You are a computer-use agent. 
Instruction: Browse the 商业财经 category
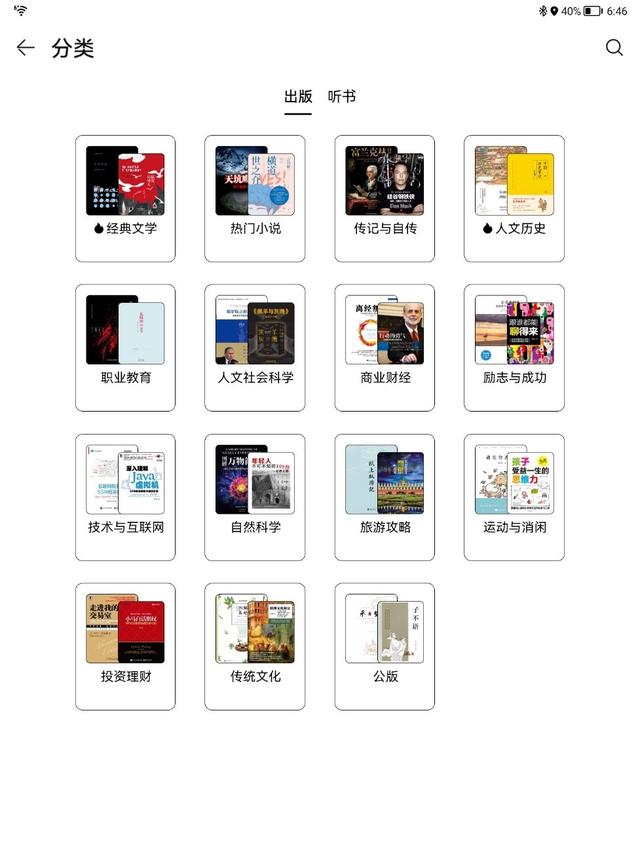(385, 347)
